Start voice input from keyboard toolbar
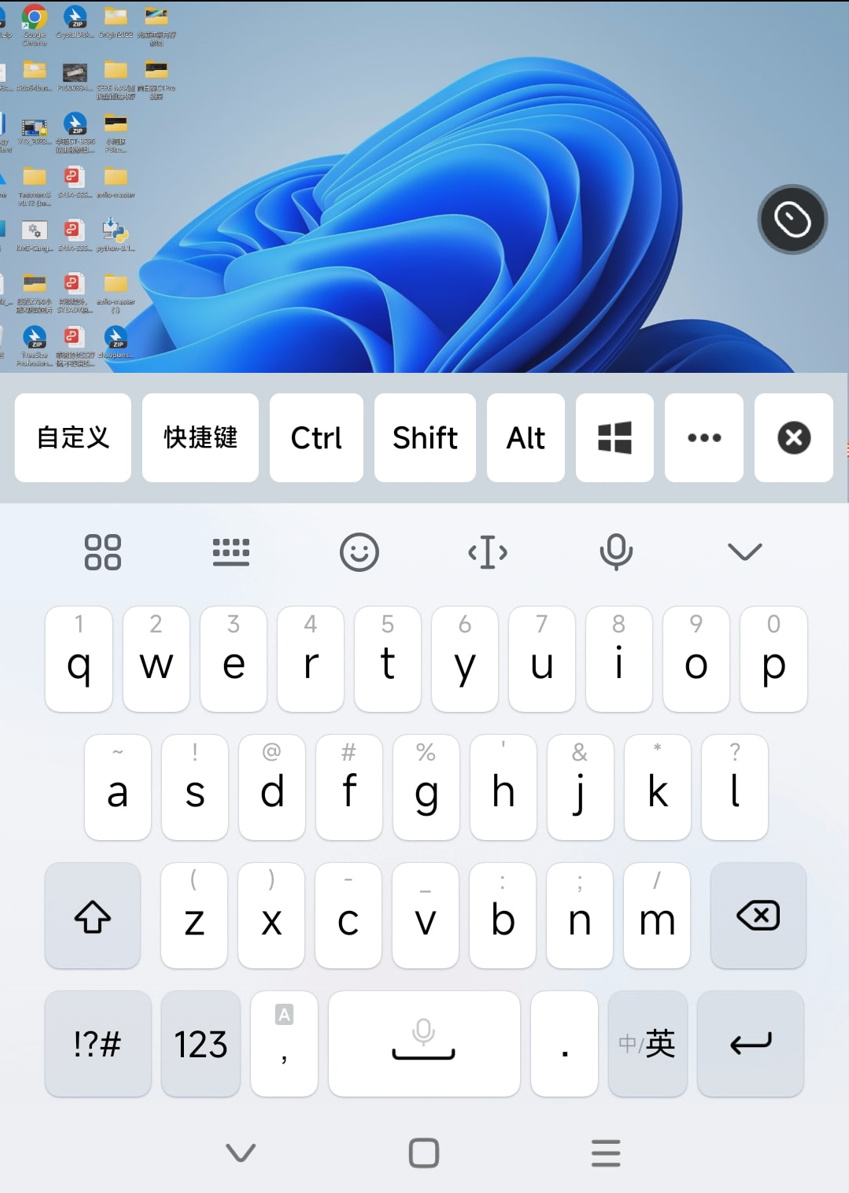 (x=616, y=552)
